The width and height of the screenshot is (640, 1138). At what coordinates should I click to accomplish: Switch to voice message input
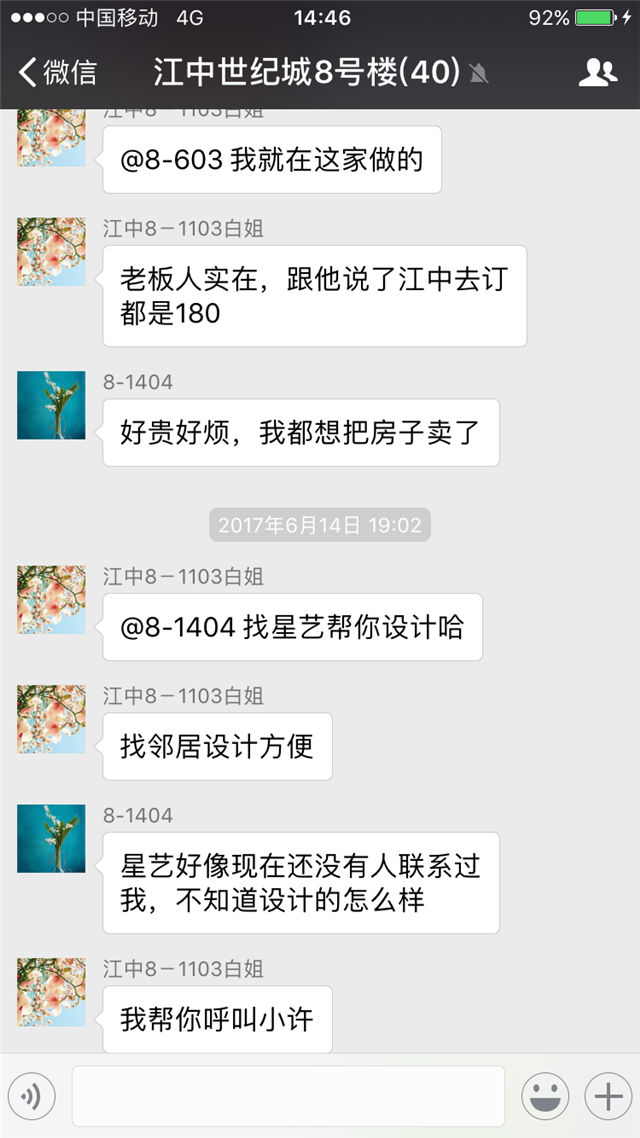point(31,1097)
